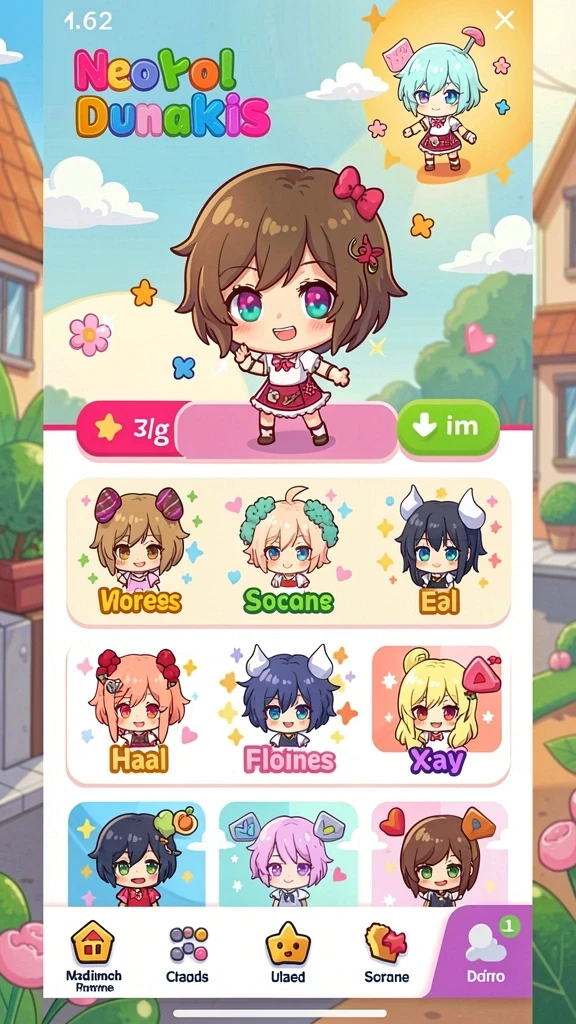
Task: Open the Ctaods tab
Action: click(x=187, y=957)
